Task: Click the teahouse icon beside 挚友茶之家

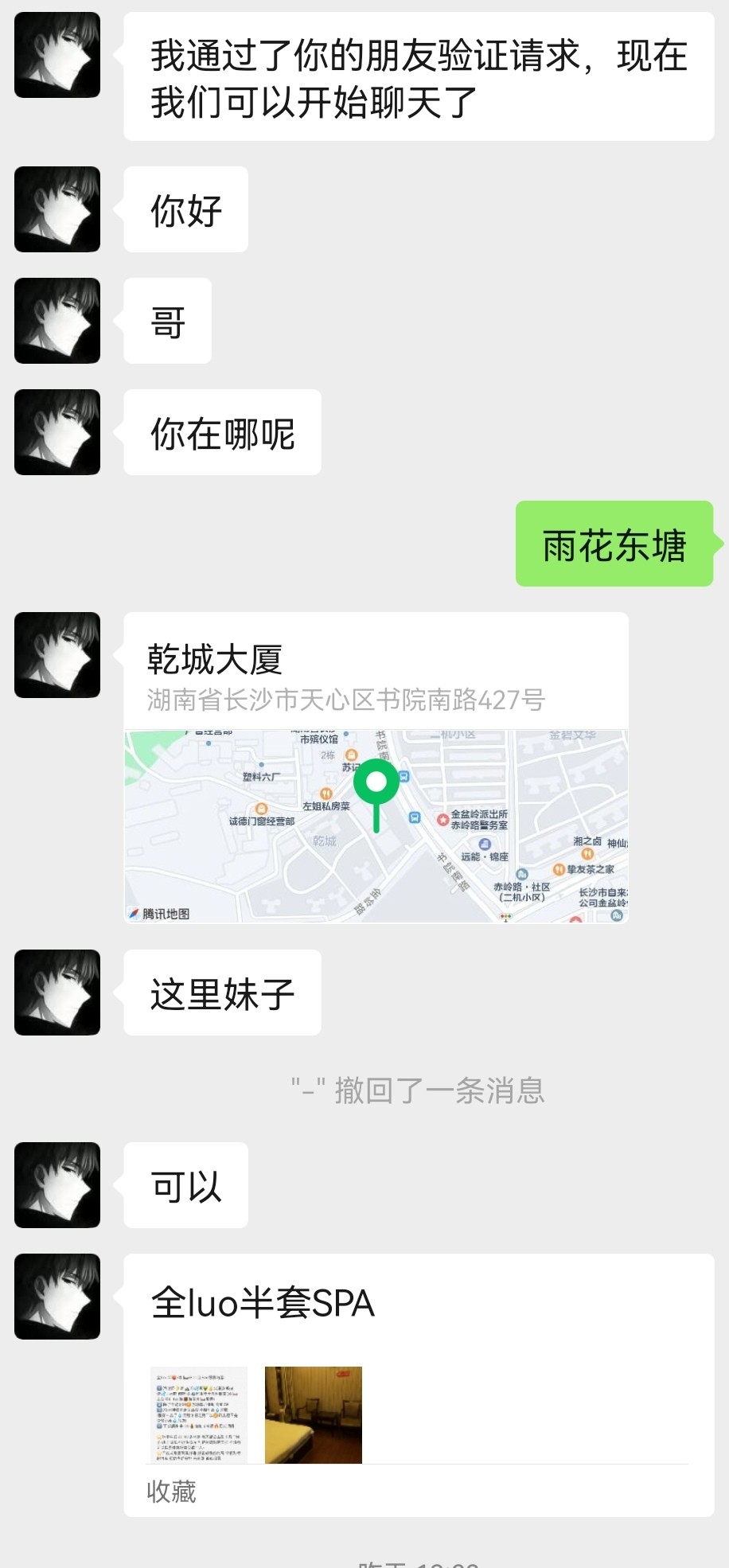Action: (x=559, y=868)
